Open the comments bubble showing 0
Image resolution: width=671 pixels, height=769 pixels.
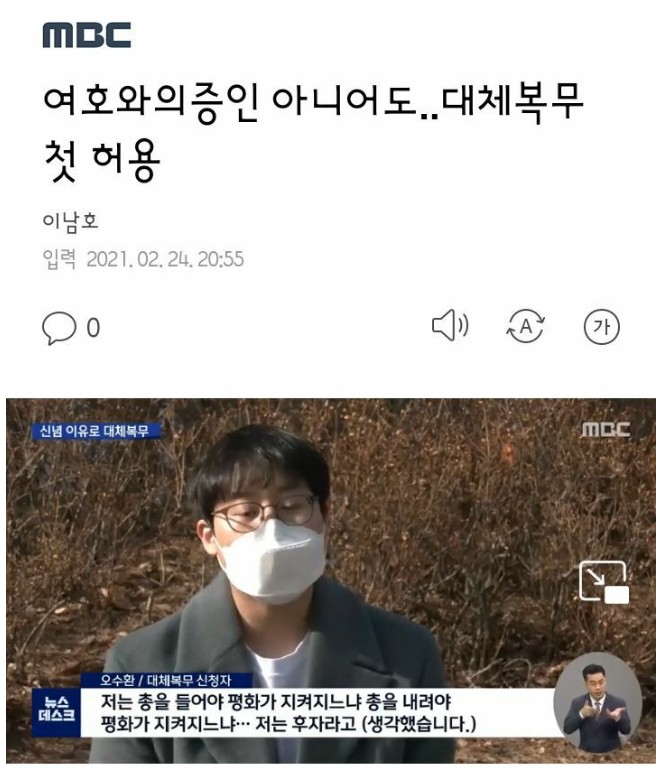pyautogui.click(x=70, y=327)
